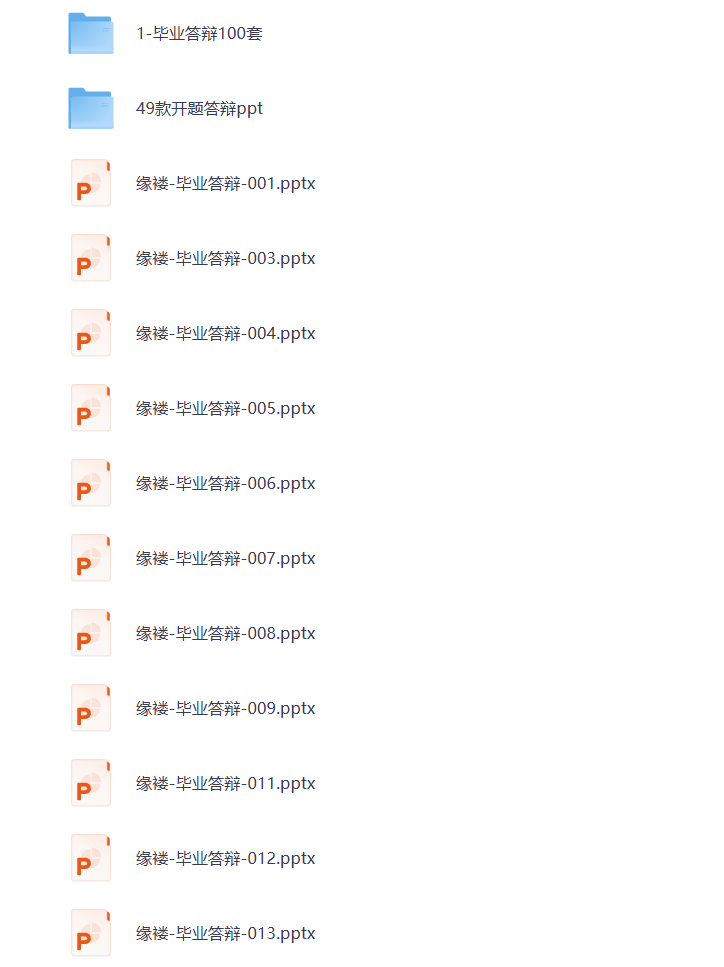Select the 毕业答辩-003.pptx file
724x967 pixels.
pos(225,259)
